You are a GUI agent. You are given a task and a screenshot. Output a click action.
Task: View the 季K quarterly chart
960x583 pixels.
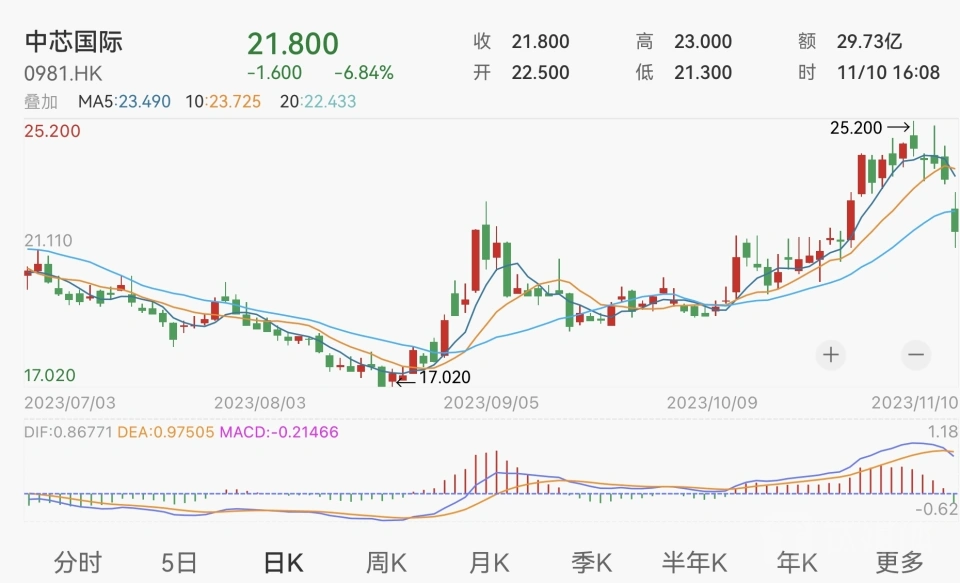click(591, 562)
